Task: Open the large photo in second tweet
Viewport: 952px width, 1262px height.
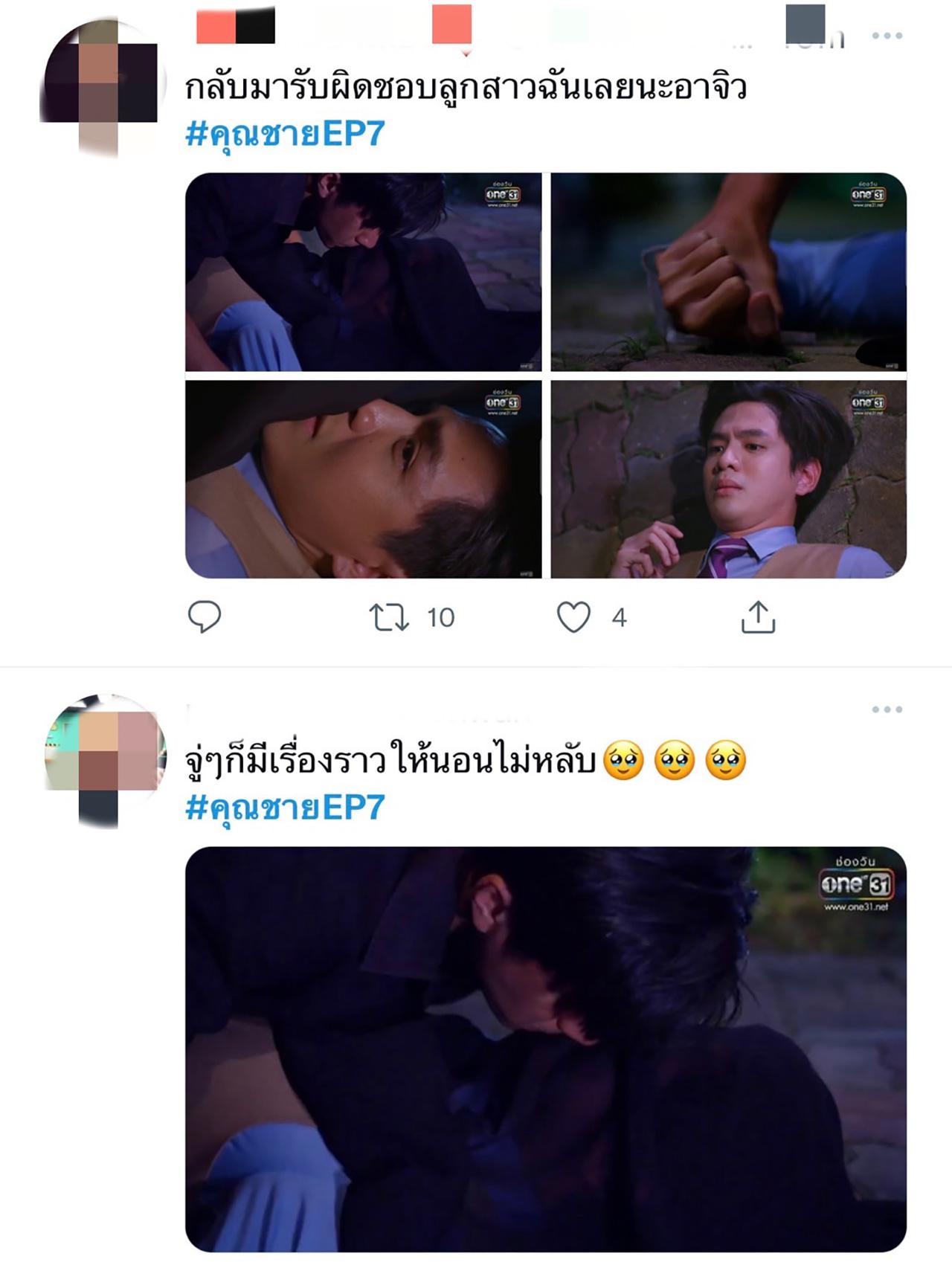Action: click(545, 1049)
